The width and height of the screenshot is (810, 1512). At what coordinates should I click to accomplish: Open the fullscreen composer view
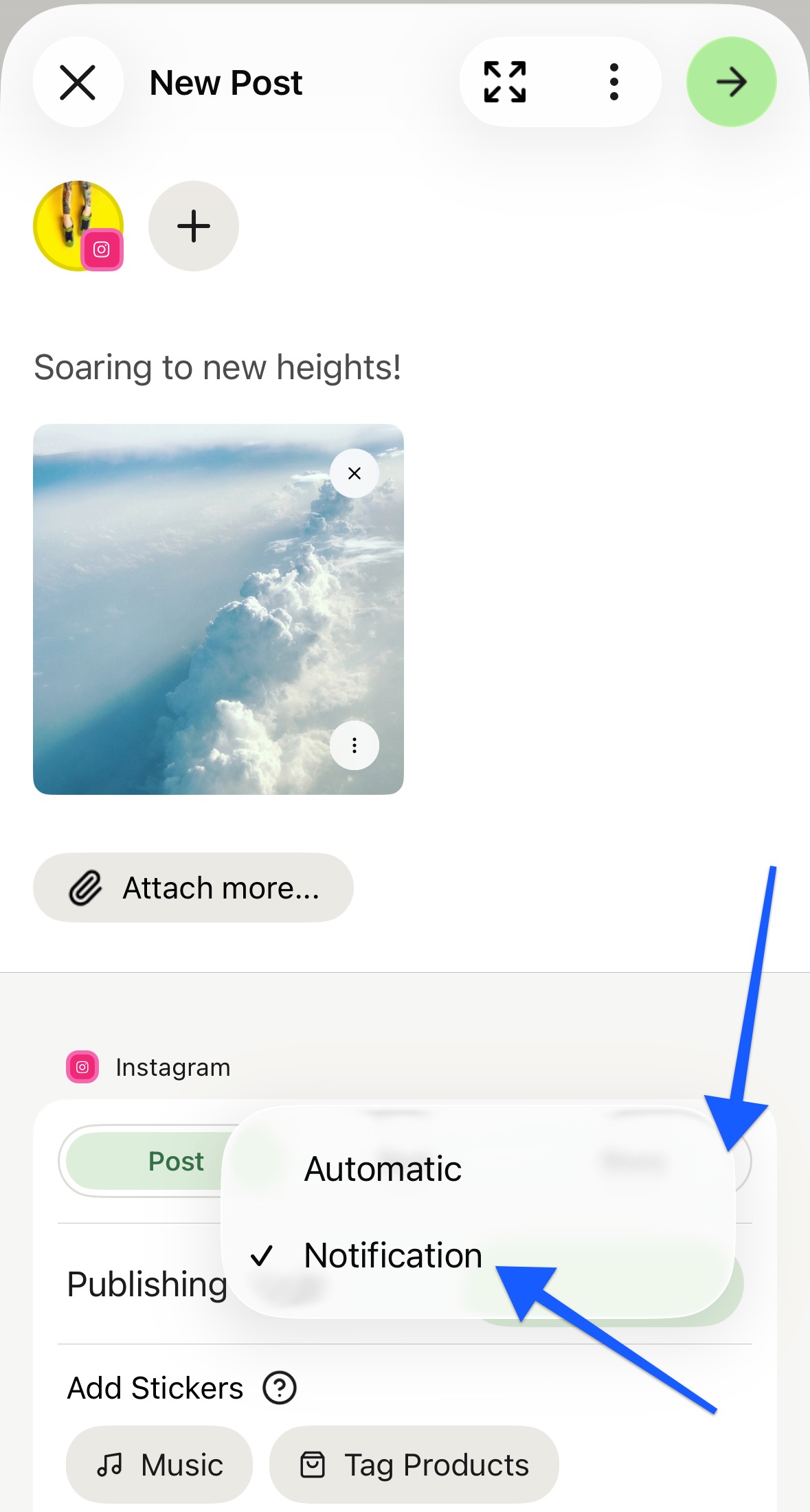[504, 81]
